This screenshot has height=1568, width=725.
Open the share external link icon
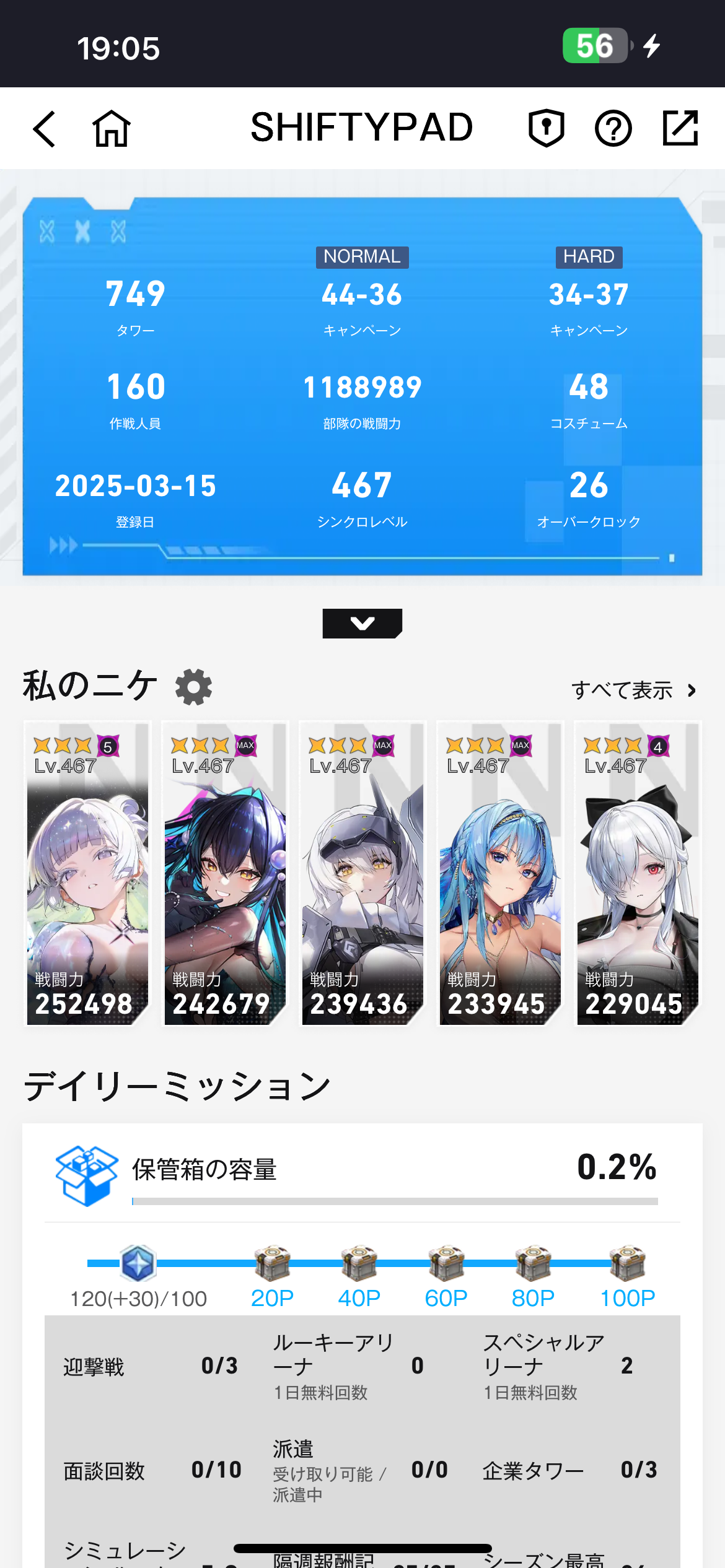tap(680, 128)
